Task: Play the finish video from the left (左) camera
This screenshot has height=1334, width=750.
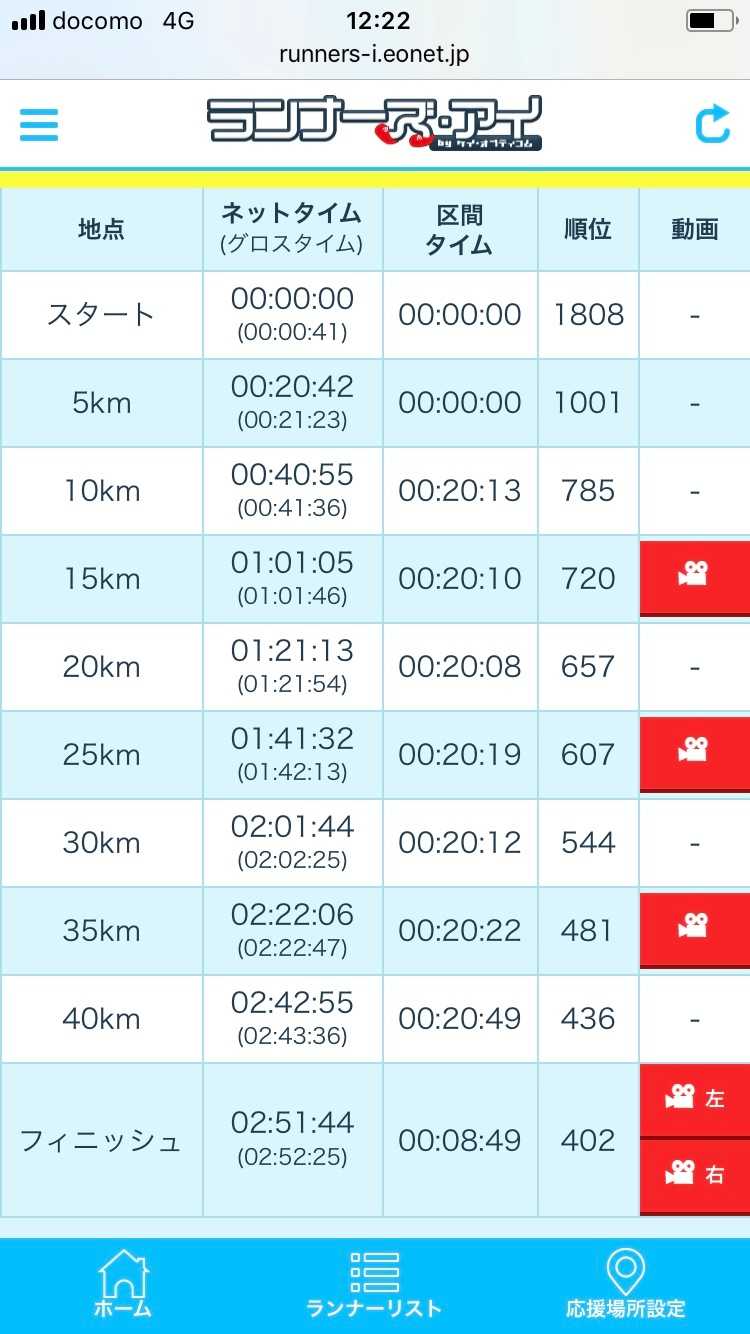Action: pyautogui.click(x=694, y=1100)
